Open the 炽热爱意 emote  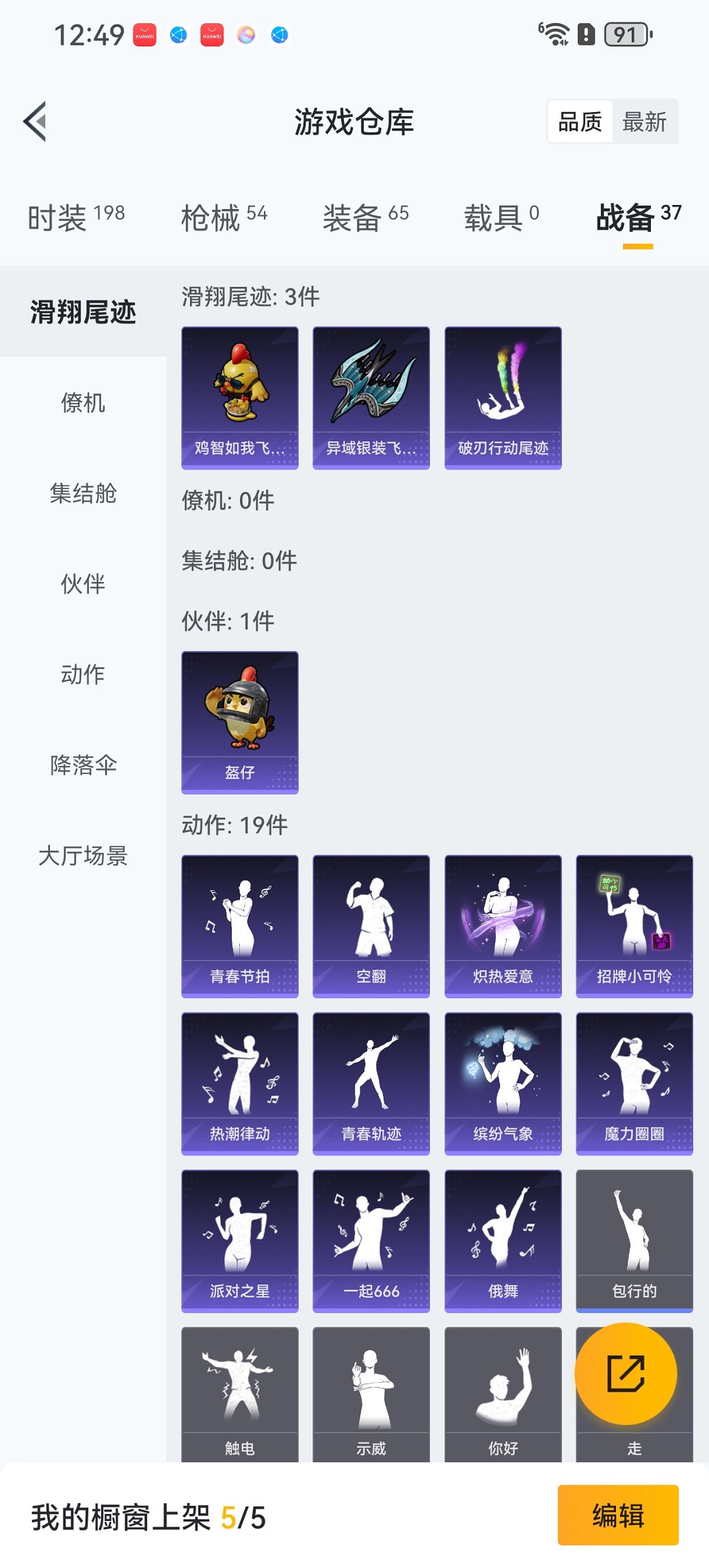[x=503, y=922]
